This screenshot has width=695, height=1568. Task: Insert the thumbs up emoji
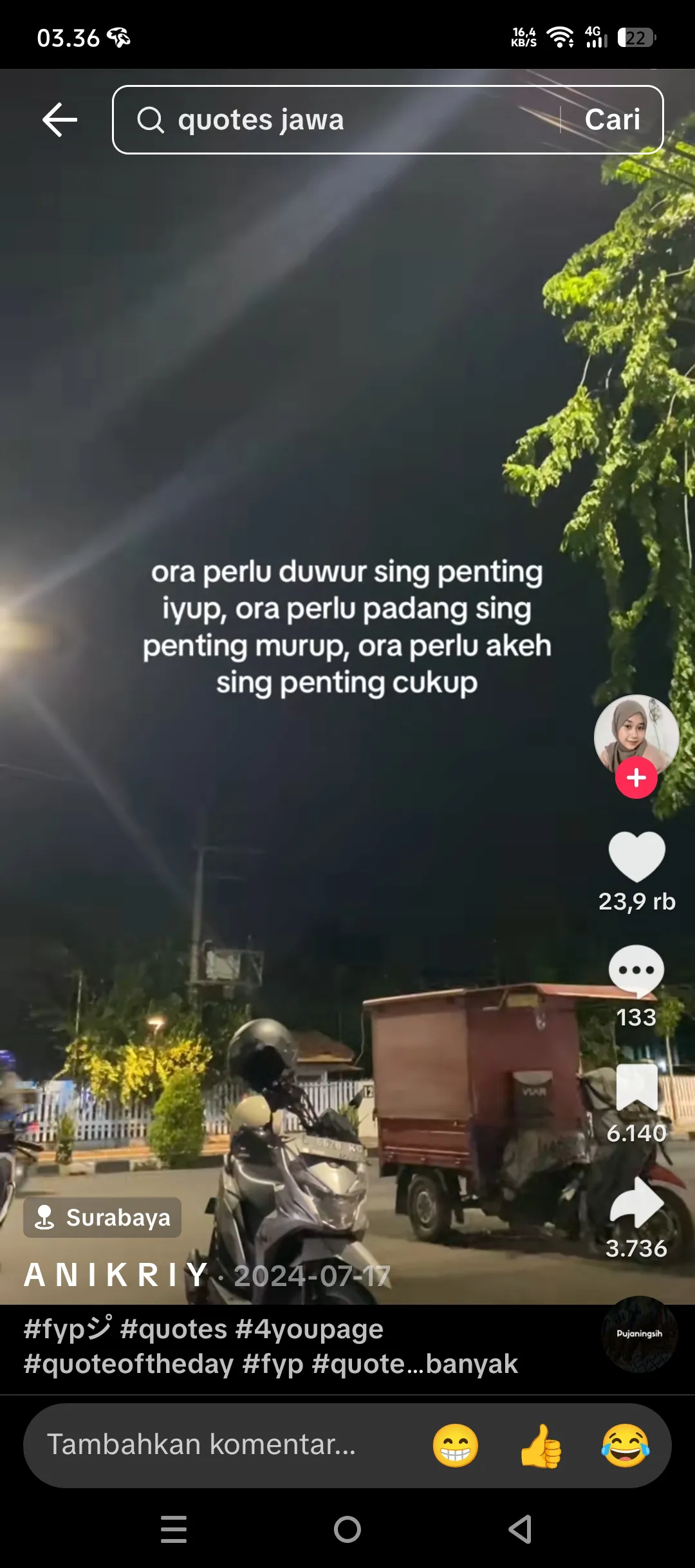click(541, 1445)
